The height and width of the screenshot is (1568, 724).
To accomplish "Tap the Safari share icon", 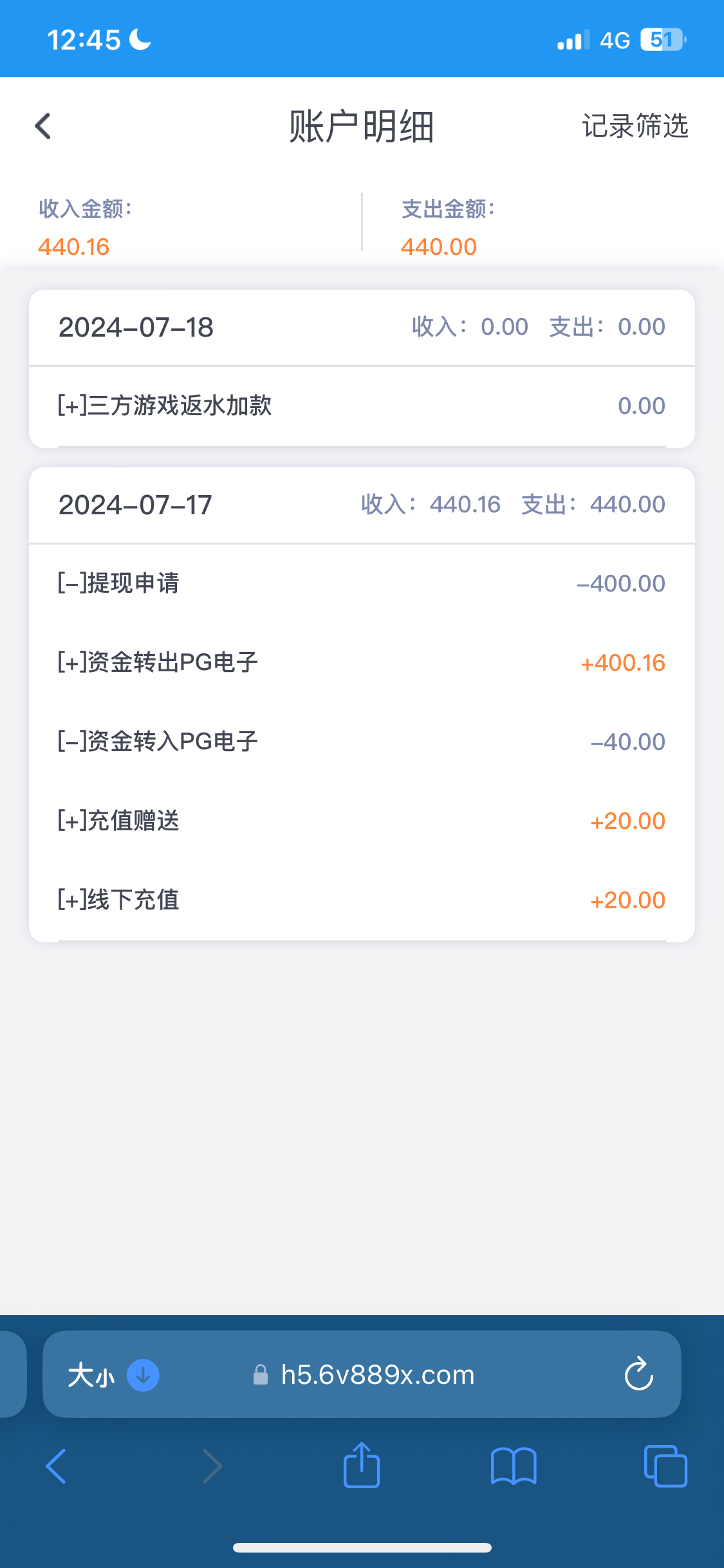I will click(362, 1467).
